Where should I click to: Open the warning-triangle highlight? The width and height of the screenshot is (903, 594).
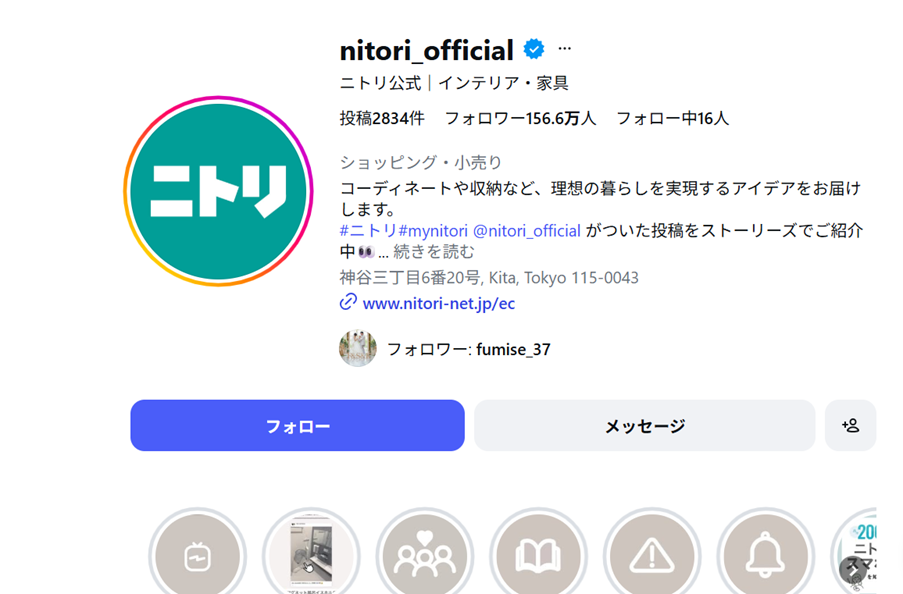coord(651,556)
